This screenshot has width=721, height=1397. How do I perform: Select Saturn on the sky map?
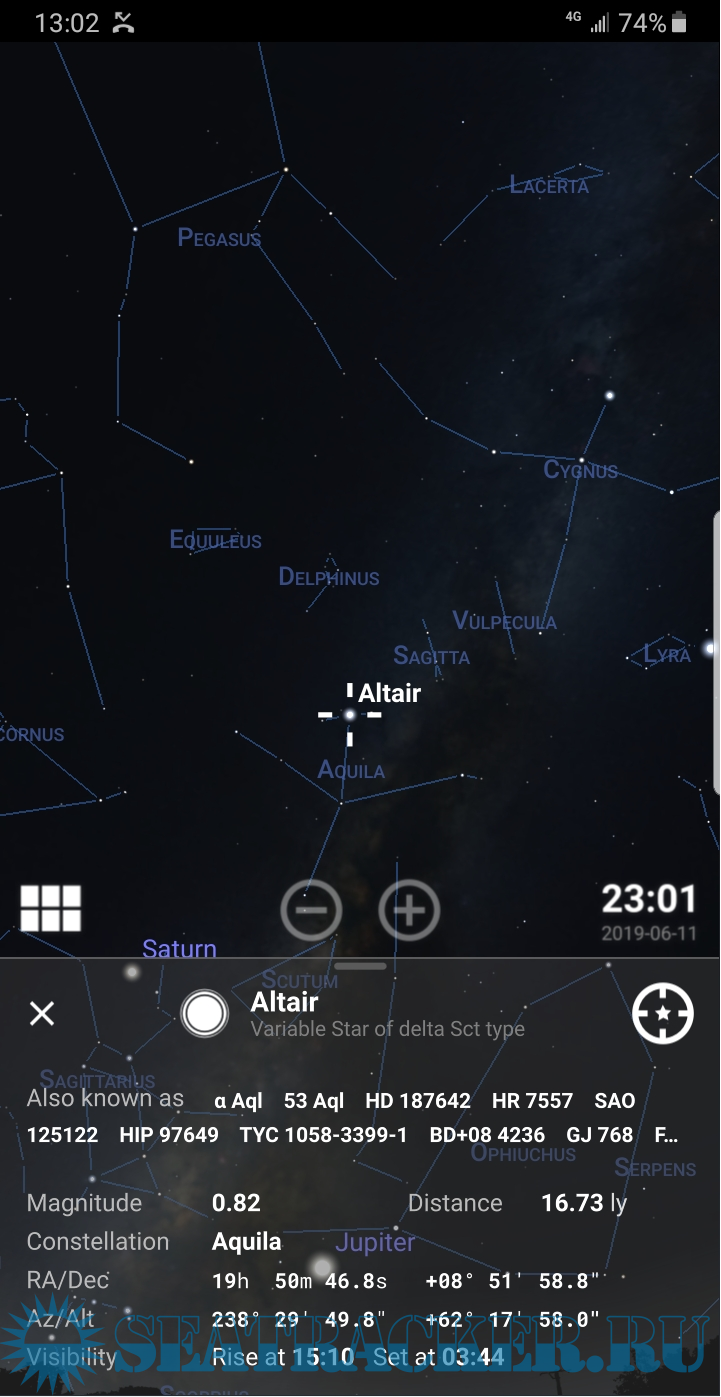pos(132,970)
